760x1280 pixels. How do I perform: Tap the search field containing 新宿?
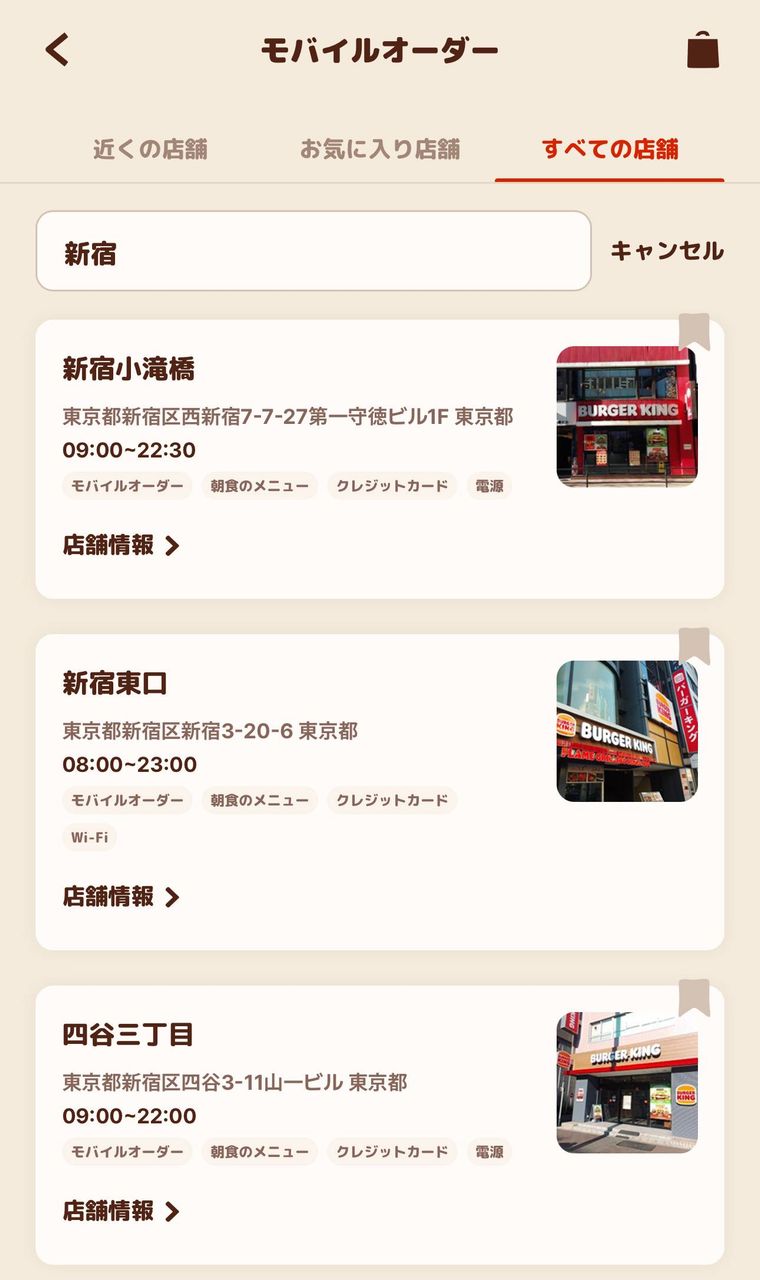click(313, 251)
